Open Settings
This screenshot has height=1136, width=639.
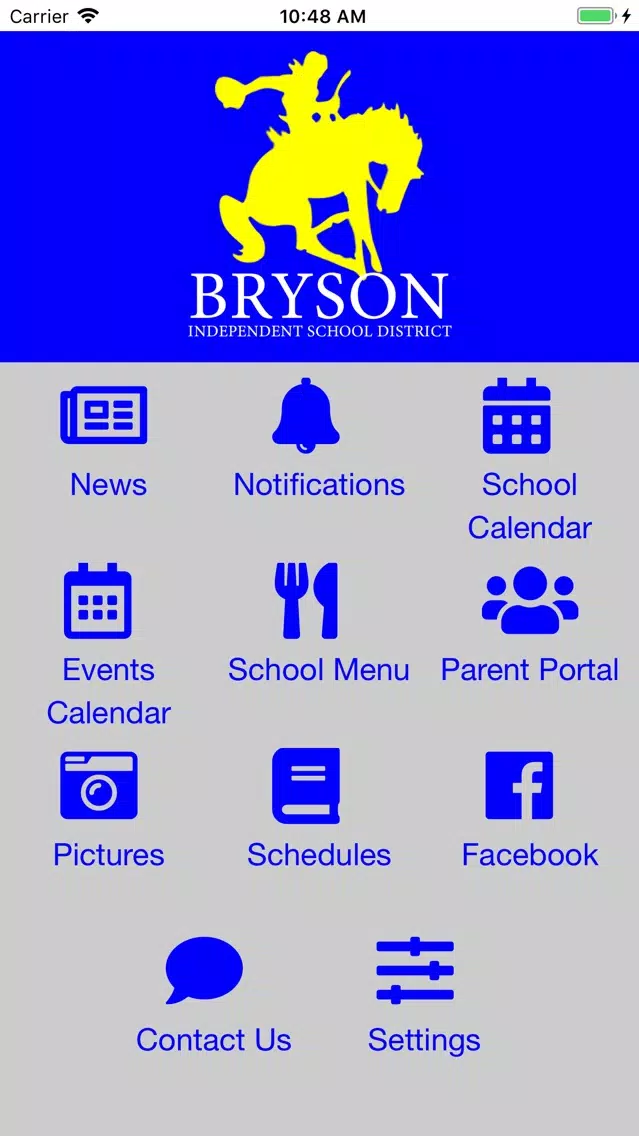click(424, 995)
